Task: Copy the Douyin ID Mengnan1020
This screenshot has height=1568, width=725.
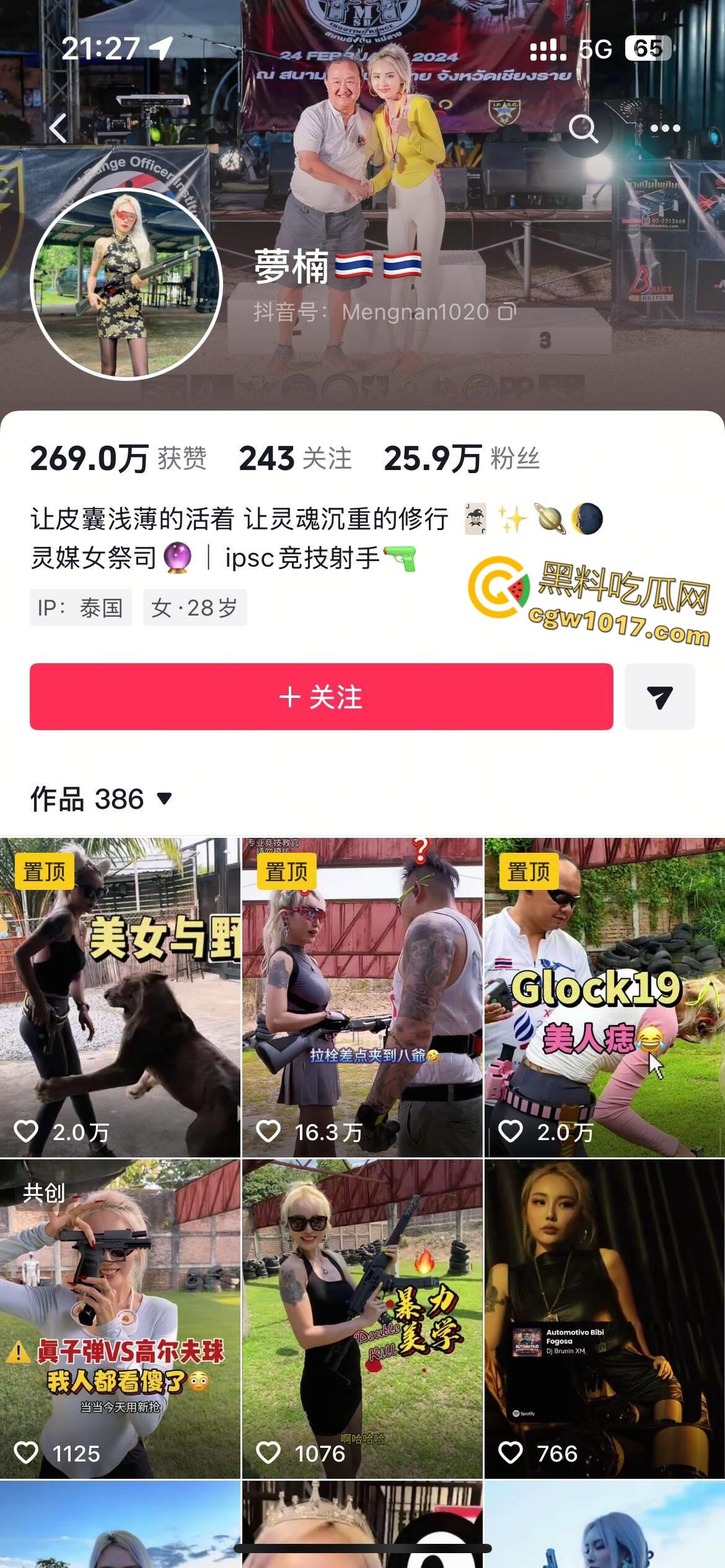Action: [x=507, y=311]
